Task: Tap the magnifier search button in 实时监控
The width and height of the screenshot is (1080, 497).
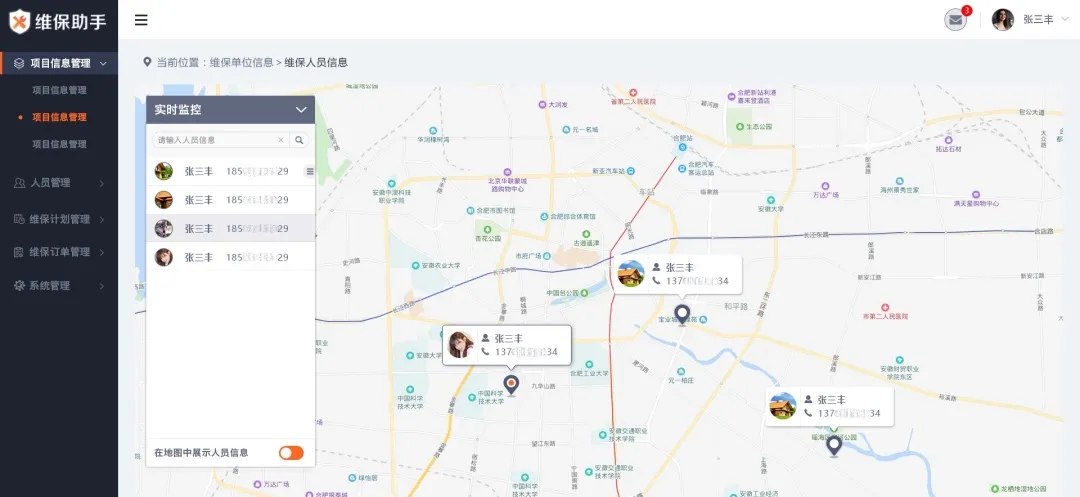Action: [x=299, y=140]
